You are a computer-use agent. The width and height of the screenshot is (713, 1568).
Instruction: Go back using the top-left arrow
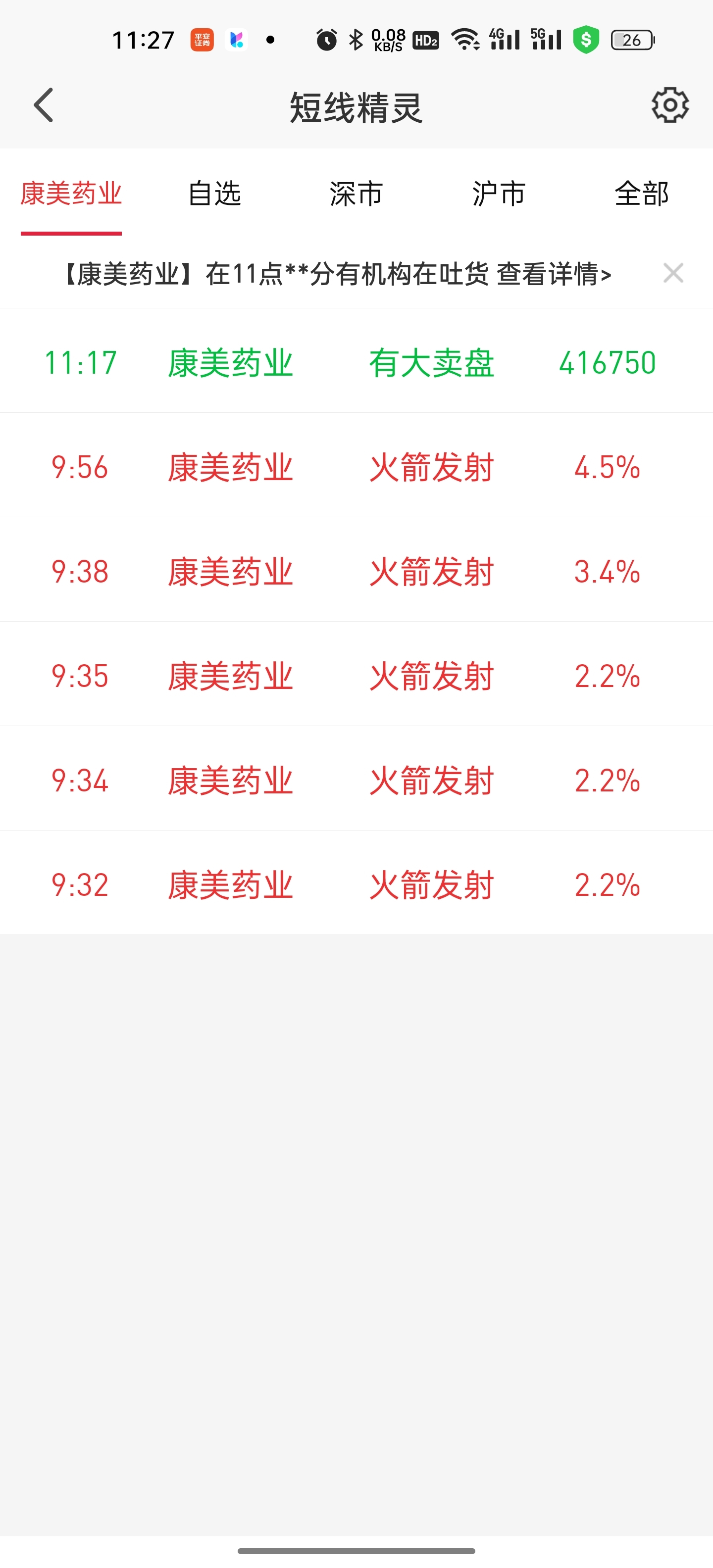pos(43,105)
